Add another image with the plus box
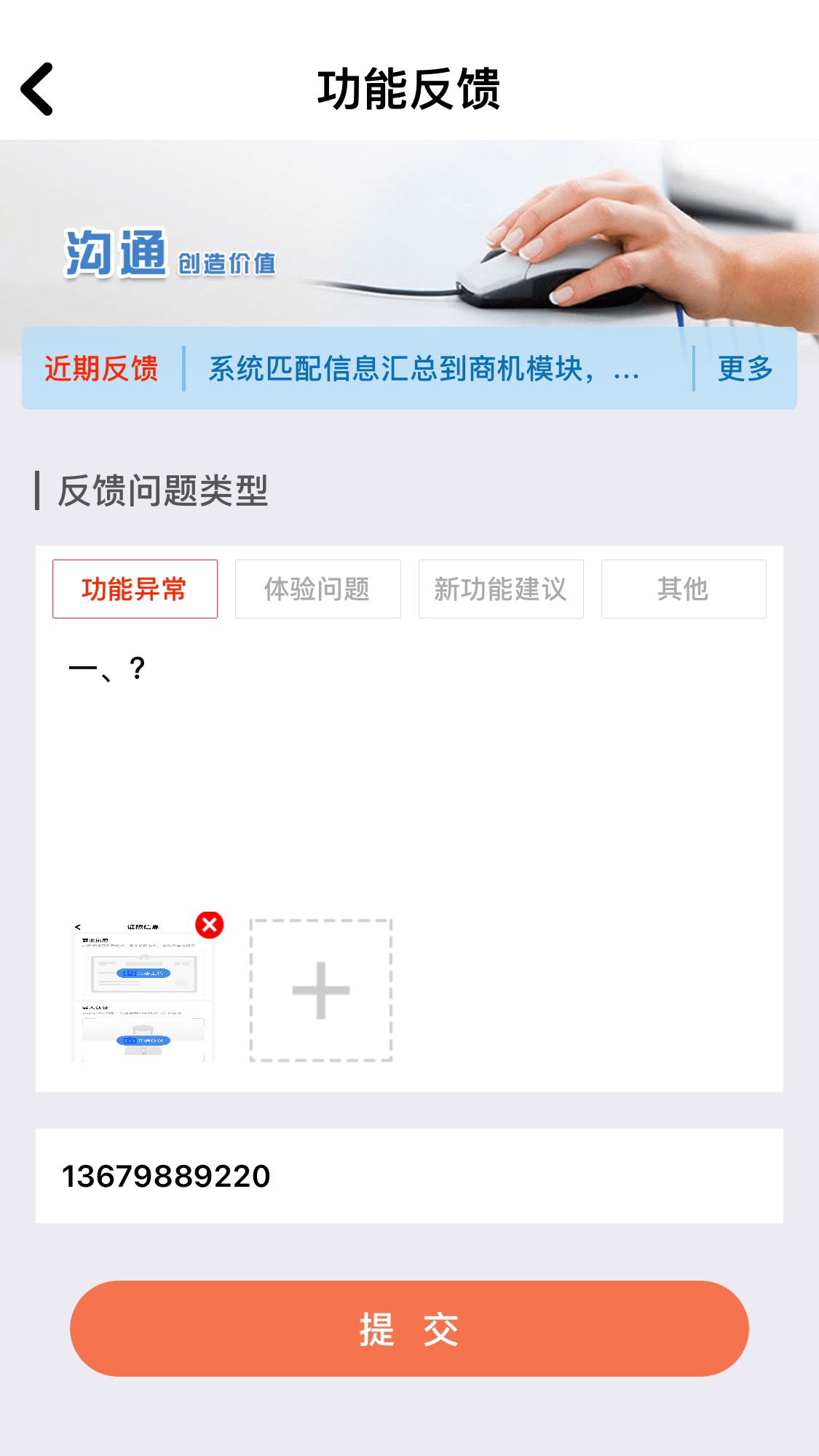819x1456 pixels. coord(321,990)
